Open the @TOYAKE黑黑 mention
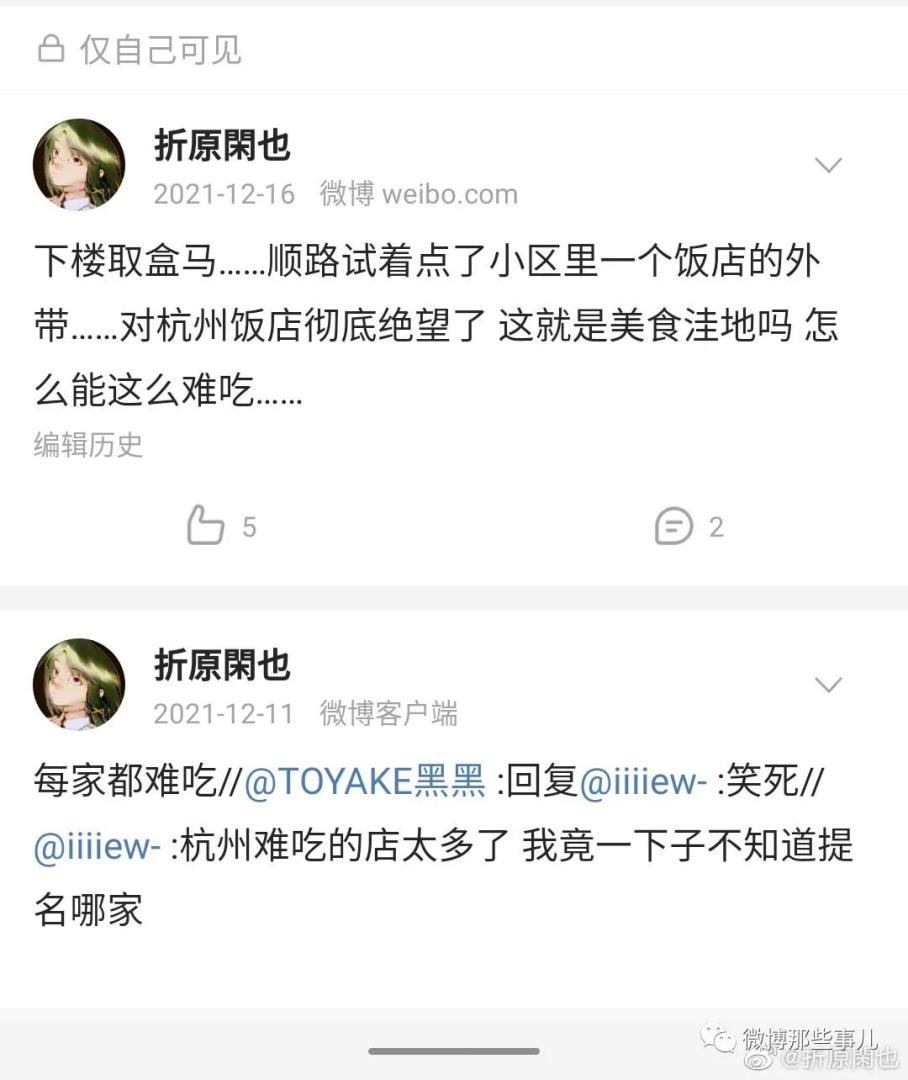 pyautogui.click(x=365, y=782)
